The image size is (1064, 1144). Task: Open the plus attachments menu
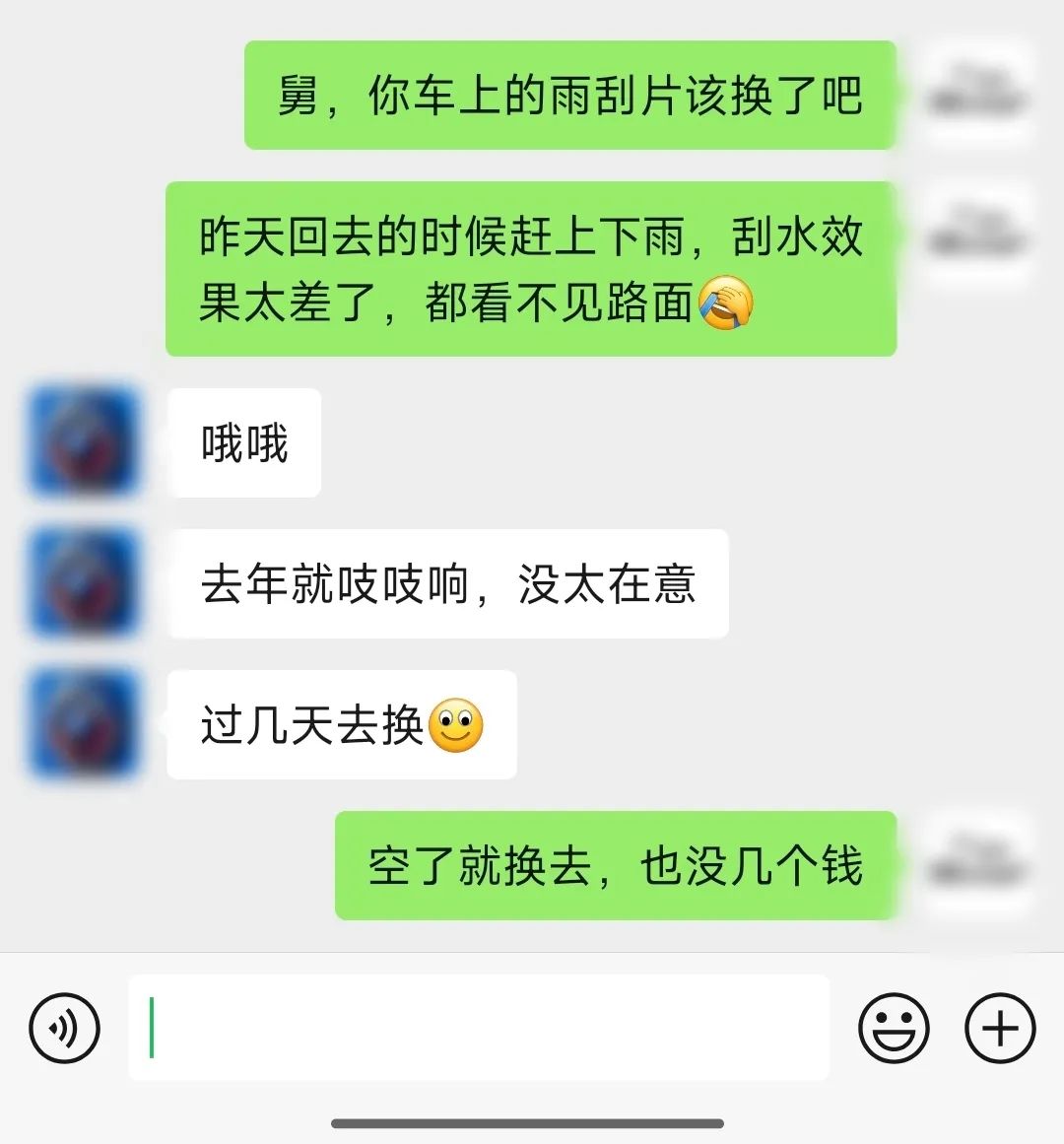pos(1000,1029)
